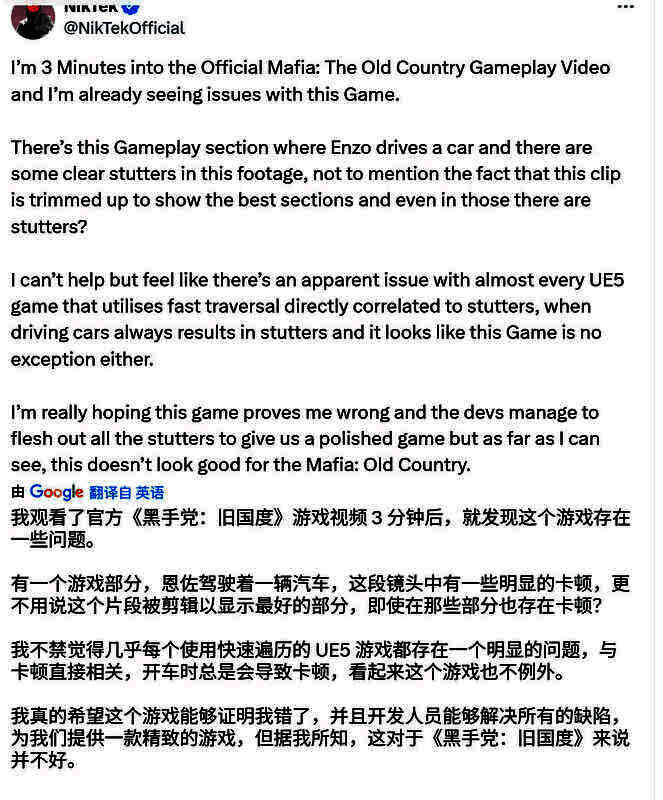Image resolution: width=663 pixels, height=800 pixels.
Task: Open the tweet's overflow menu
Action: [625, 7]
